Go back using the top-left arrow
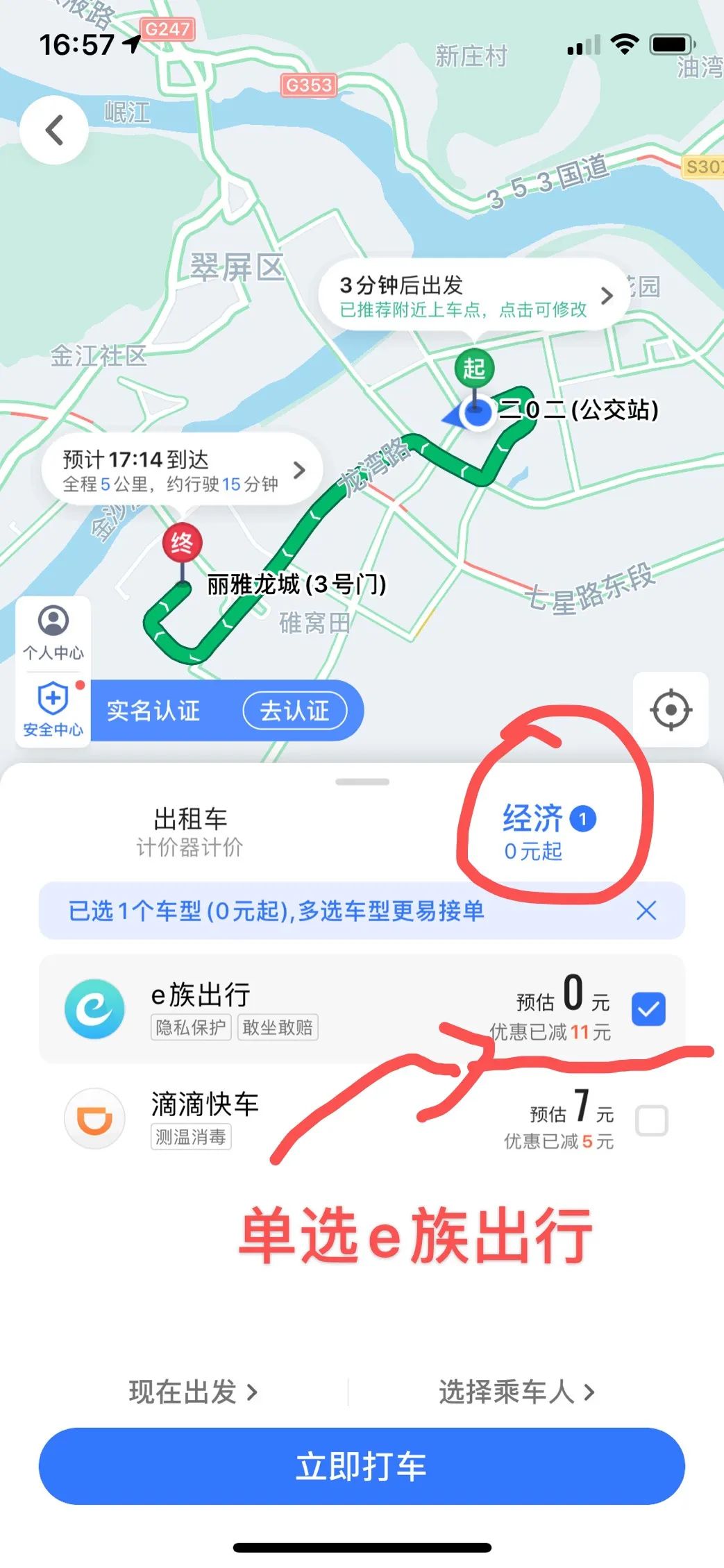The image size is (724, 1568). pos(54,130)
